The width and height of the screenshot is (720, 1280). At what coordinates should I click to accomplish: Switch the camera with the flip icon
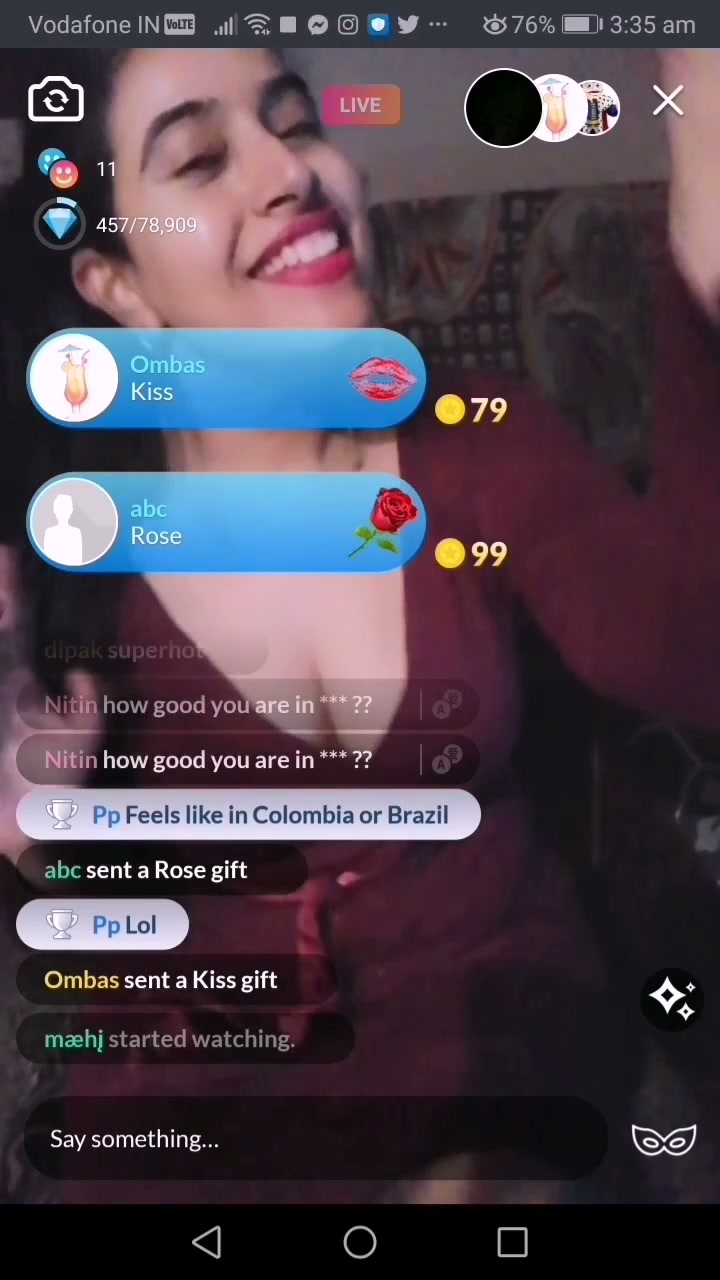56,99
